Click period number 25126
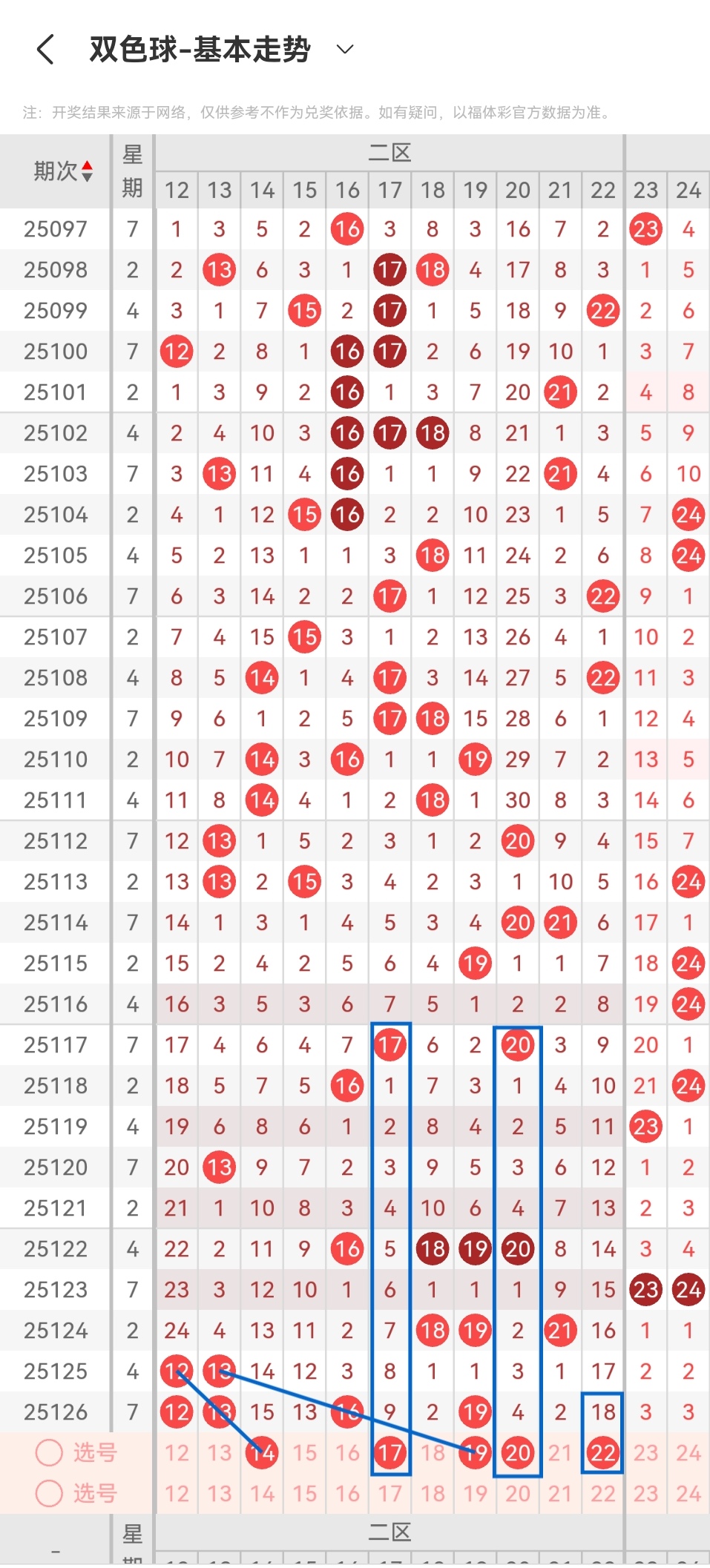The image size is (710, 1568). [x=54, y=1411]
